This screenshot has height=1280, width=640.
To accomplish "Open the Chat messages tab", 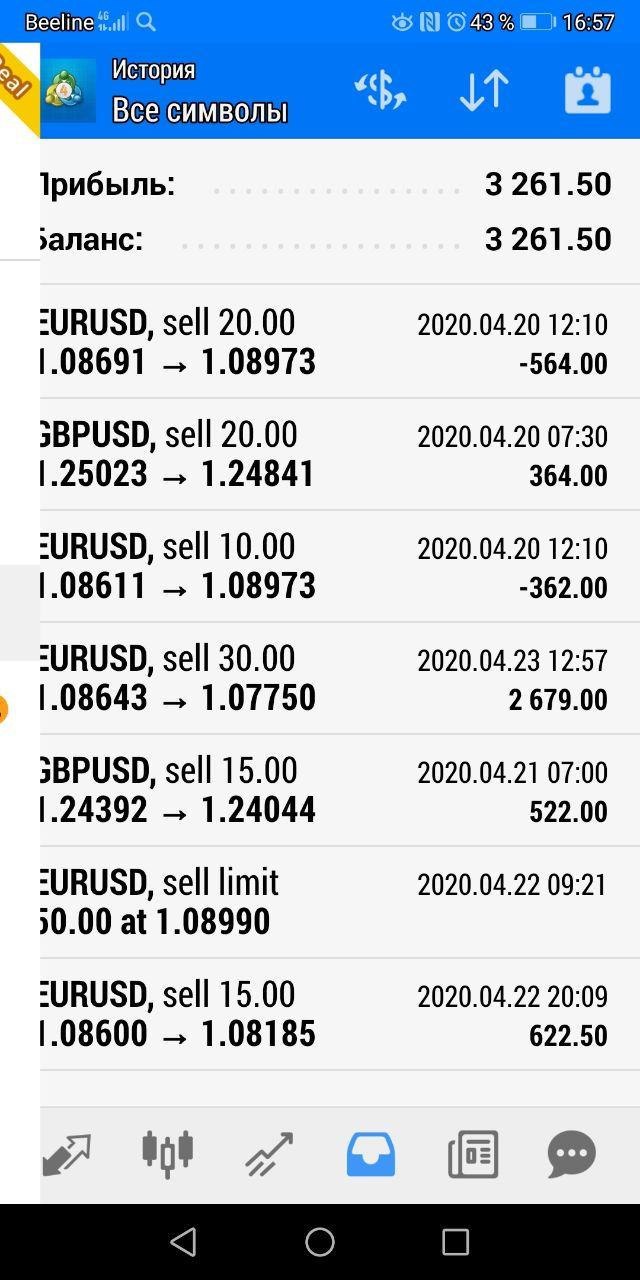I will point(572,1155).
